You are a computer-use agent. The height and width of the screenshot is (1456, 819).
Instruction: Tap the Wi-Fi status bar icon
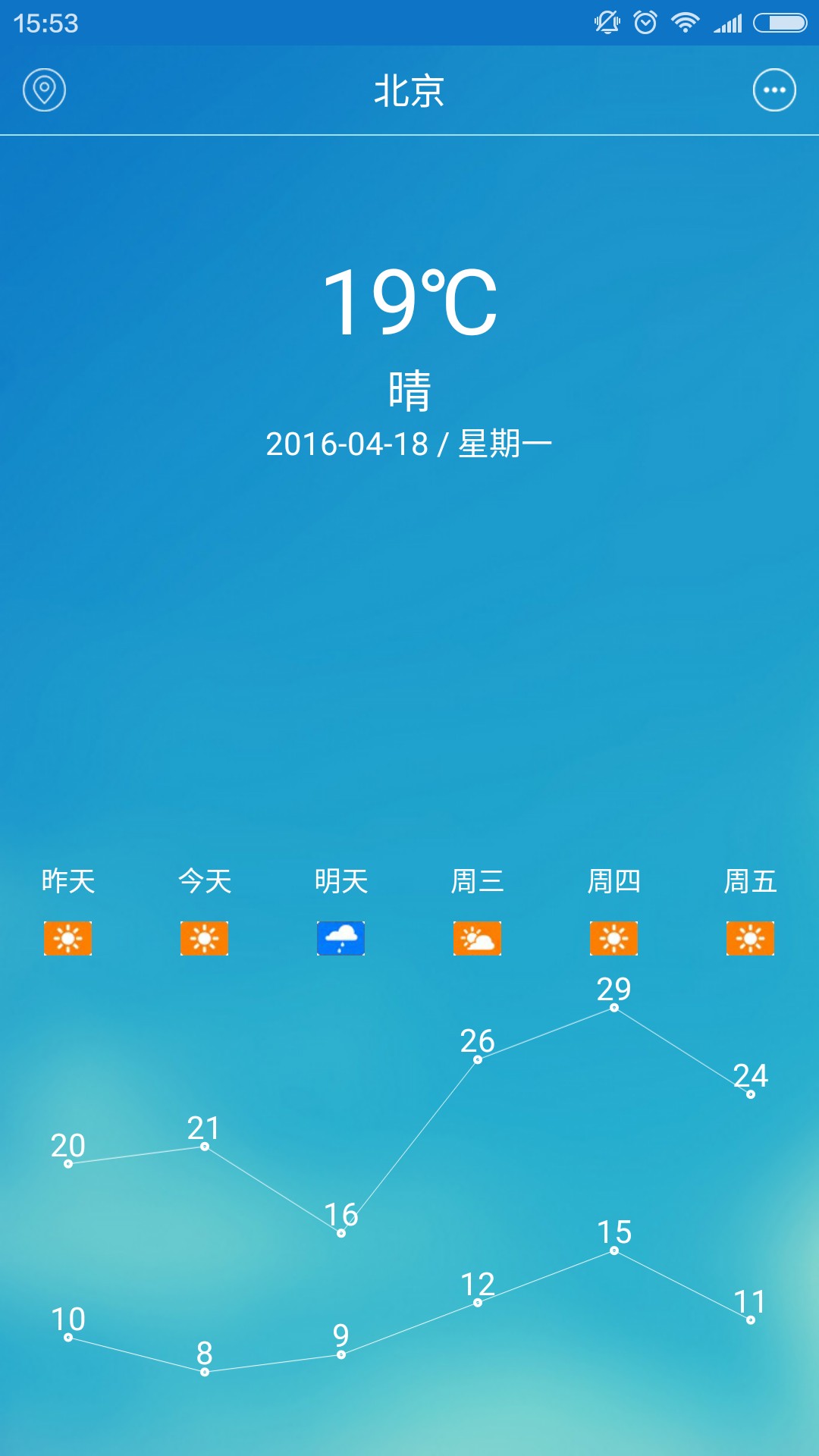coord(683,23)
